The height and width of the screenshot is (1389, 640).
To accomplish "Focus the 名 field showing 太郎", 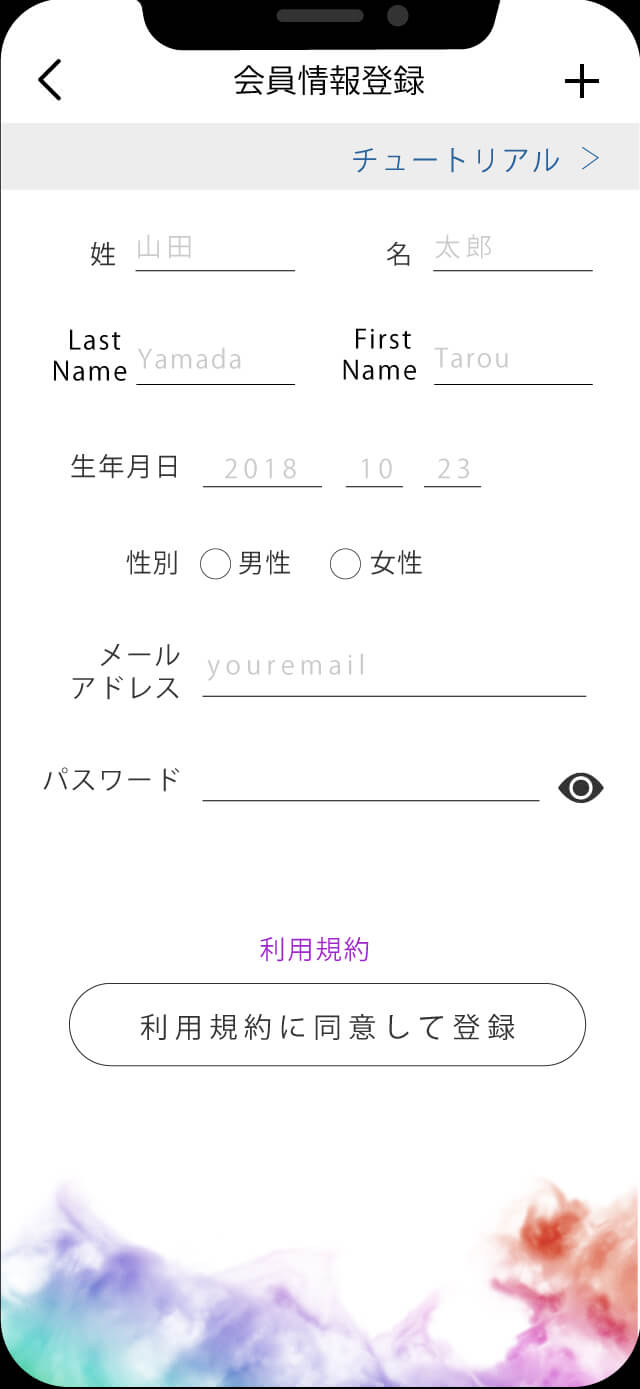I will click(513, 250).
